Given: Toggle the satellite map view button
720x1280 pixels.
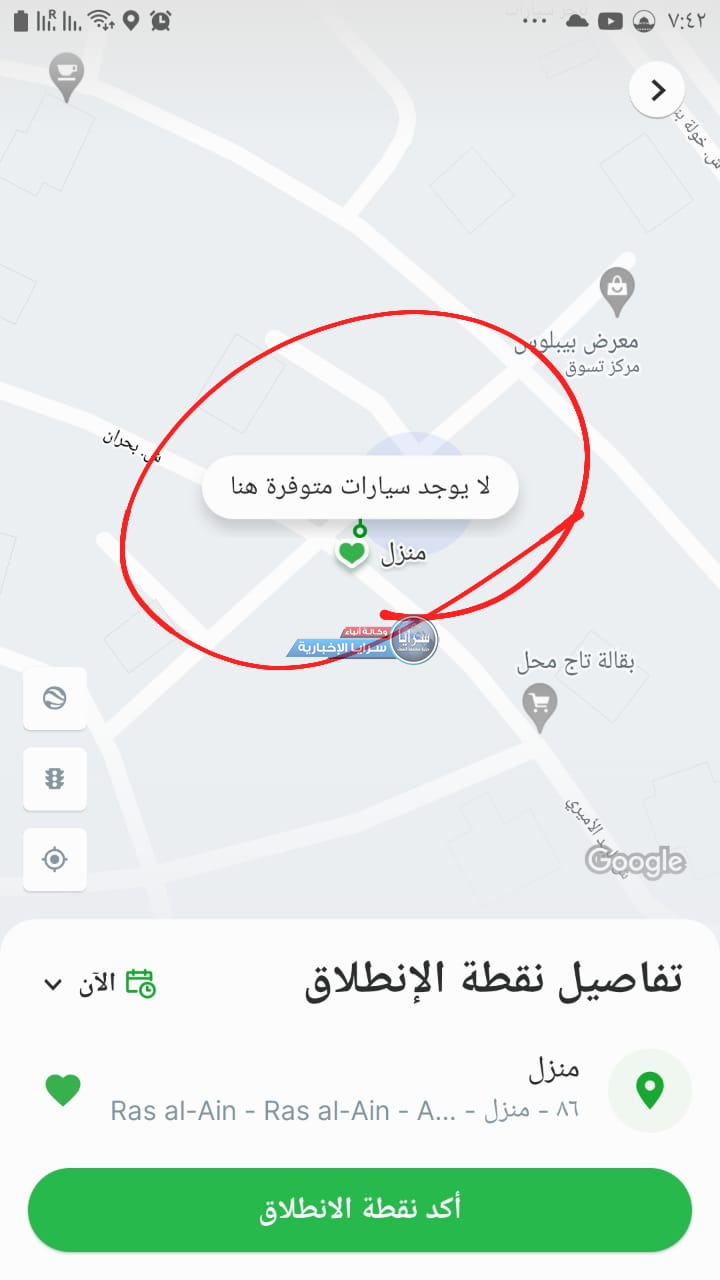Looking at the screenshot, I should click(x=55, y=698).
